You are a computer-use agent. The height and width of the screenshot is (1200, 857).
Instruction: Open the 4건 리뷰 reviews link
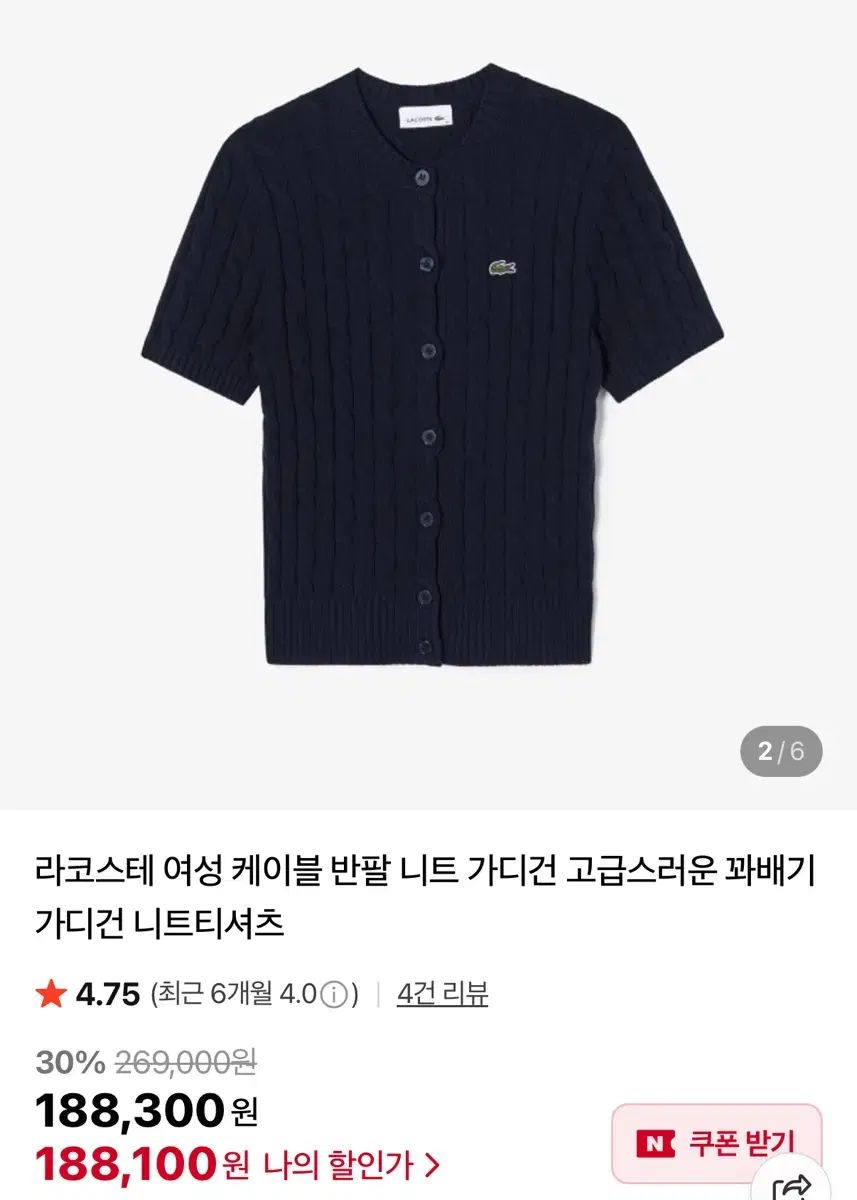[x=442, y=994]
